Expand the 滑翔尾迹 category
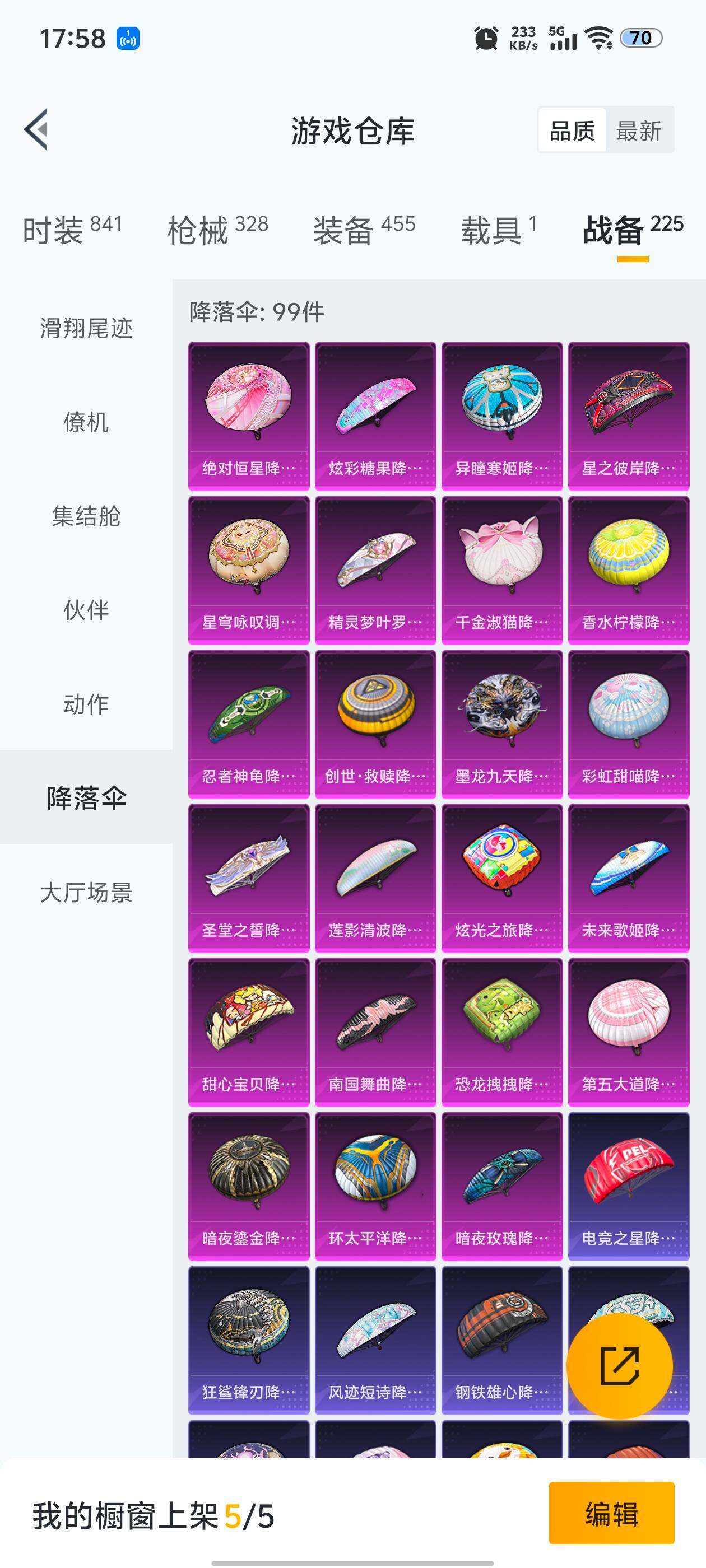706x1568 pixels. tap(86, 328)
